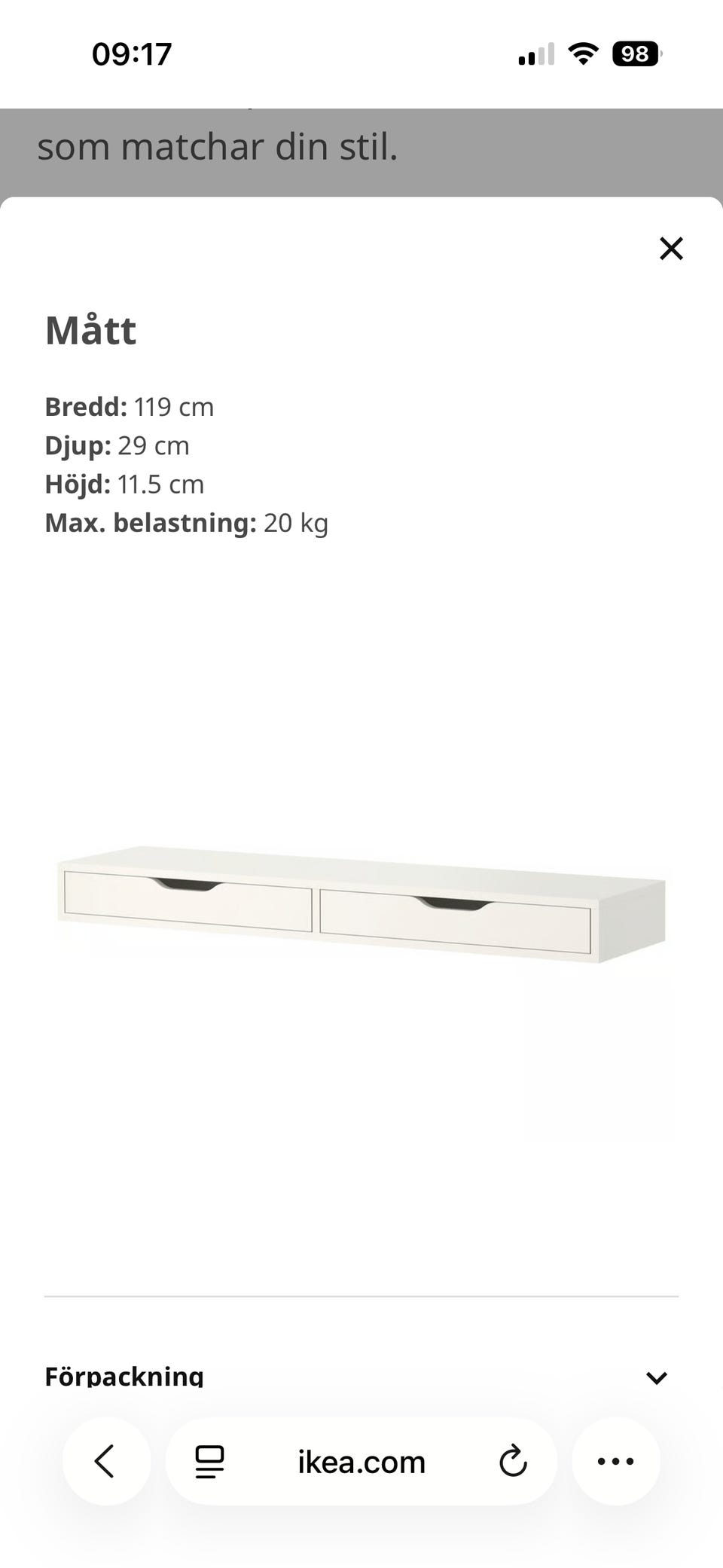The height and width of the screenshot is (1568, 723).
Task: Close the Mått dimensions overlay
Action: pos(671,249)
